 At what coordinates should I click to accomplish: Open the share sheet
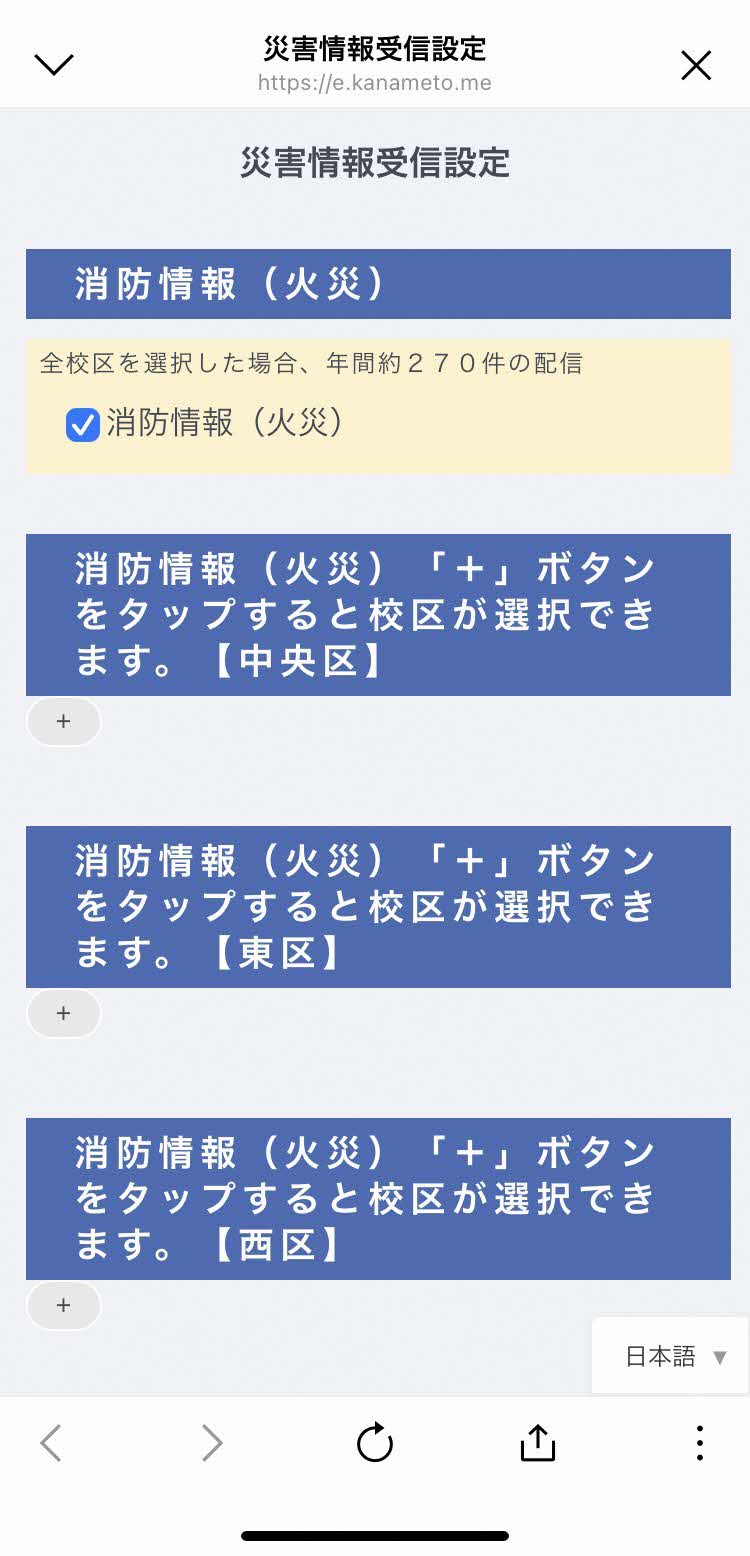point(537,1442)
